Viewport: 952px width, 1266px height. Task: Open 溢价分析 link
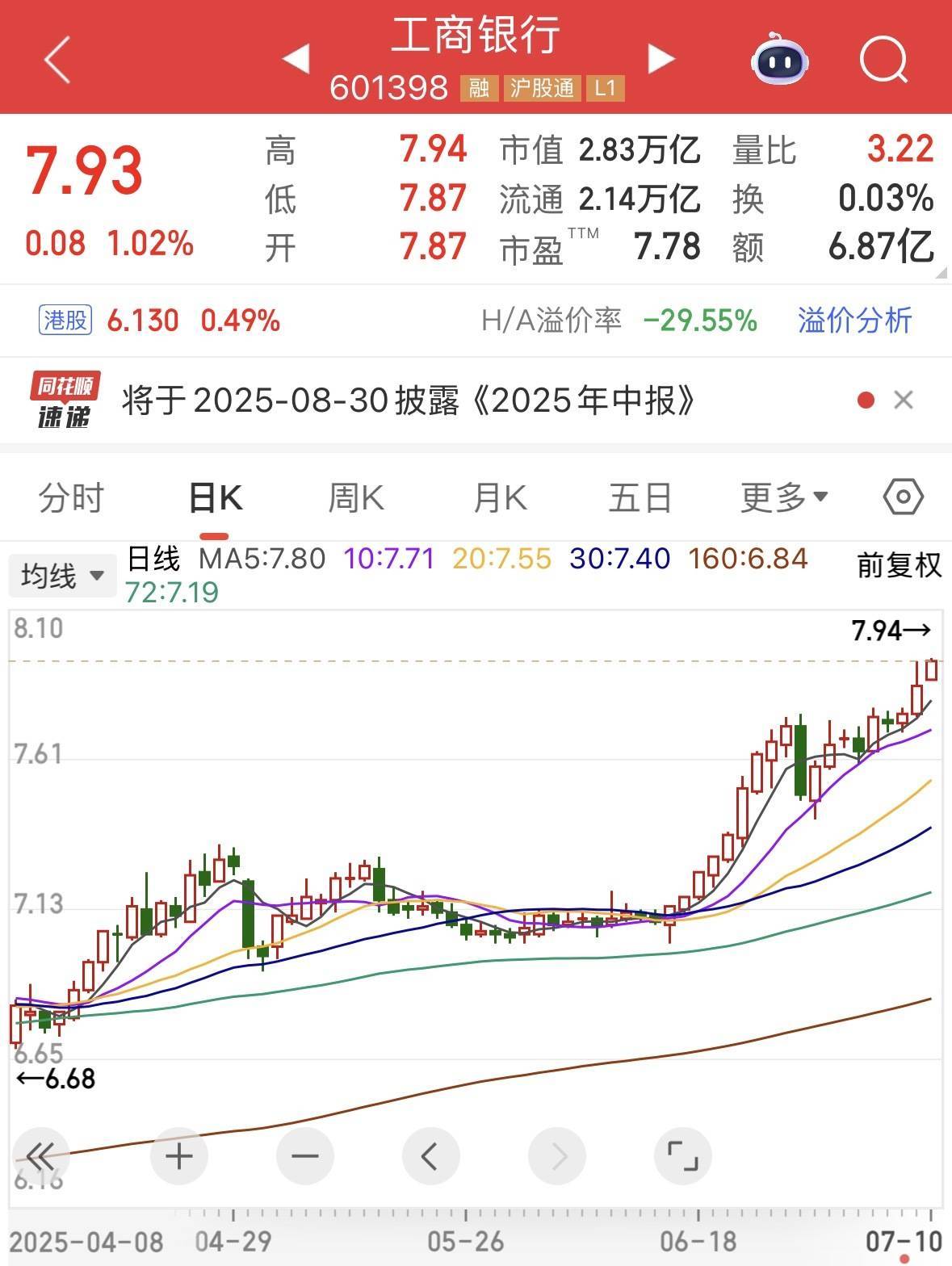tap(854, 321)
